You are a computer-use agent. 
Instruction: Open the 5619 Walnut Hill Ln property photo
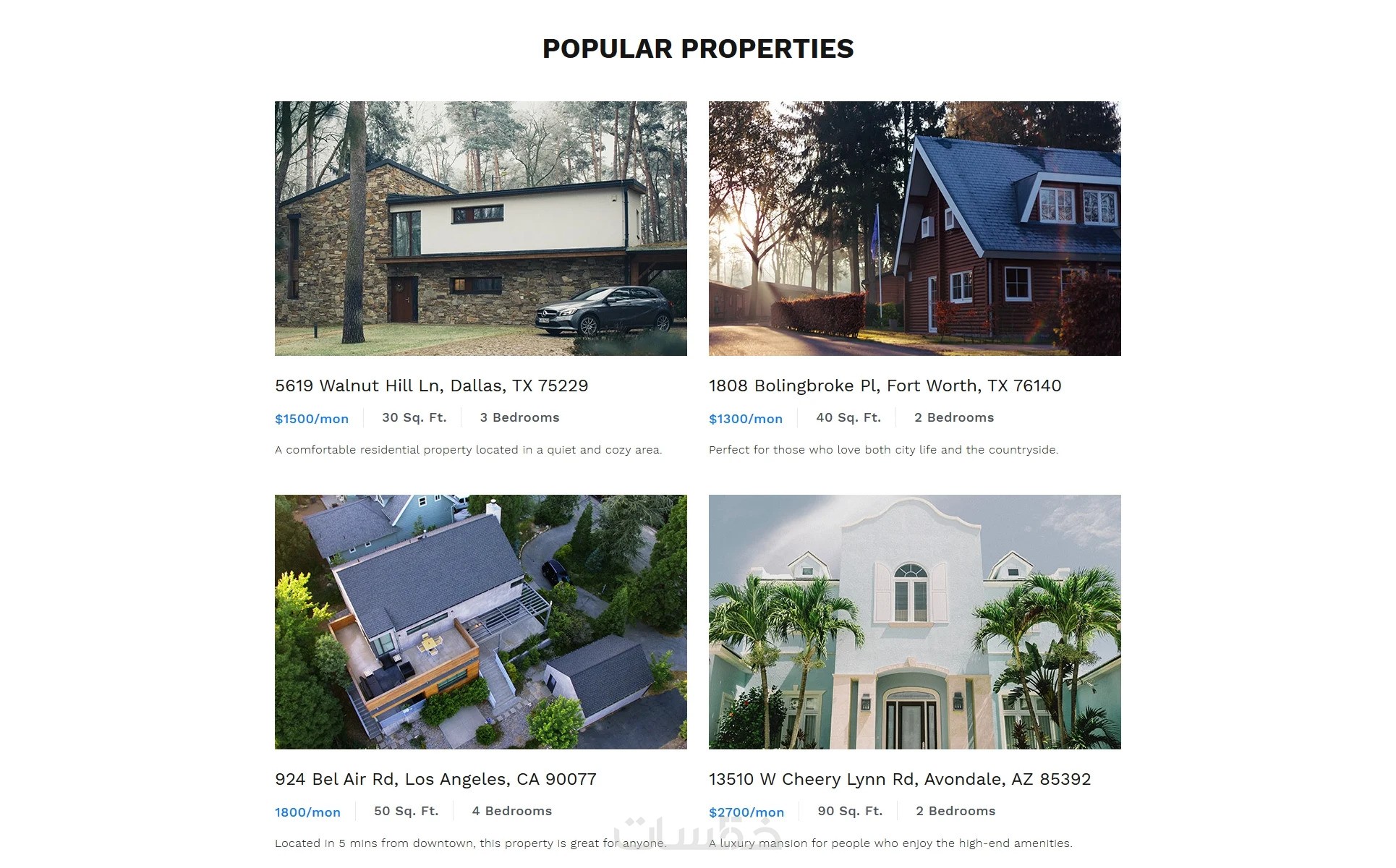(480, 228)
